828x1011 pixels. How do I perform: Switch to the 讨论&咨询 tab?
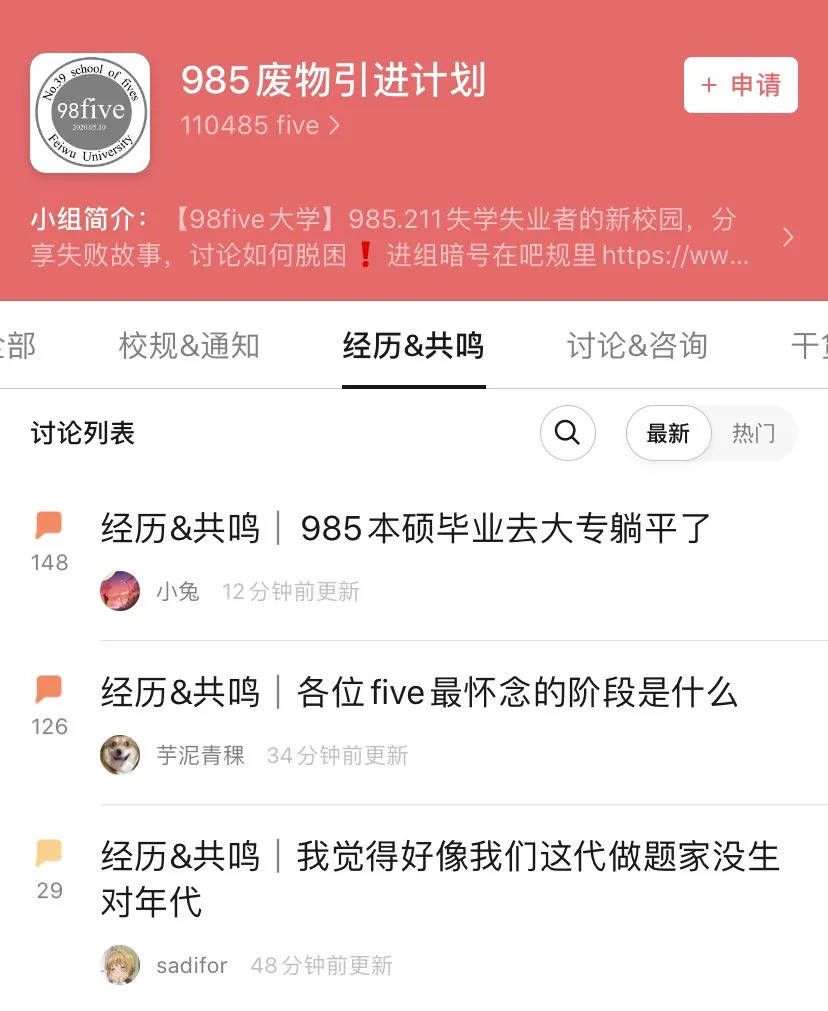point(637,346)
